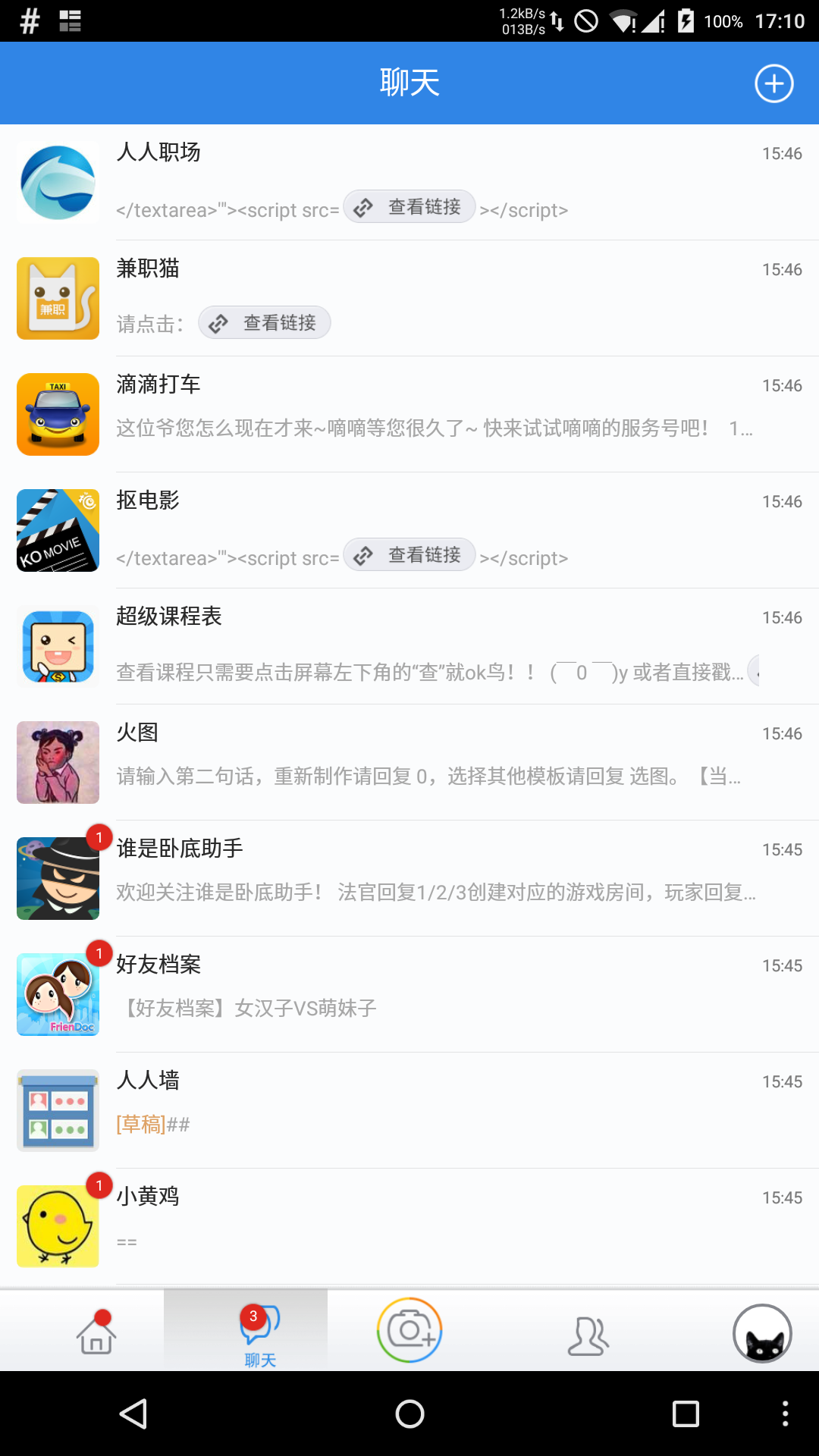Open profile tab with cat avatar
Image resolution: width=819 pixels, height=1456 pixels.
pos(762,1333)
